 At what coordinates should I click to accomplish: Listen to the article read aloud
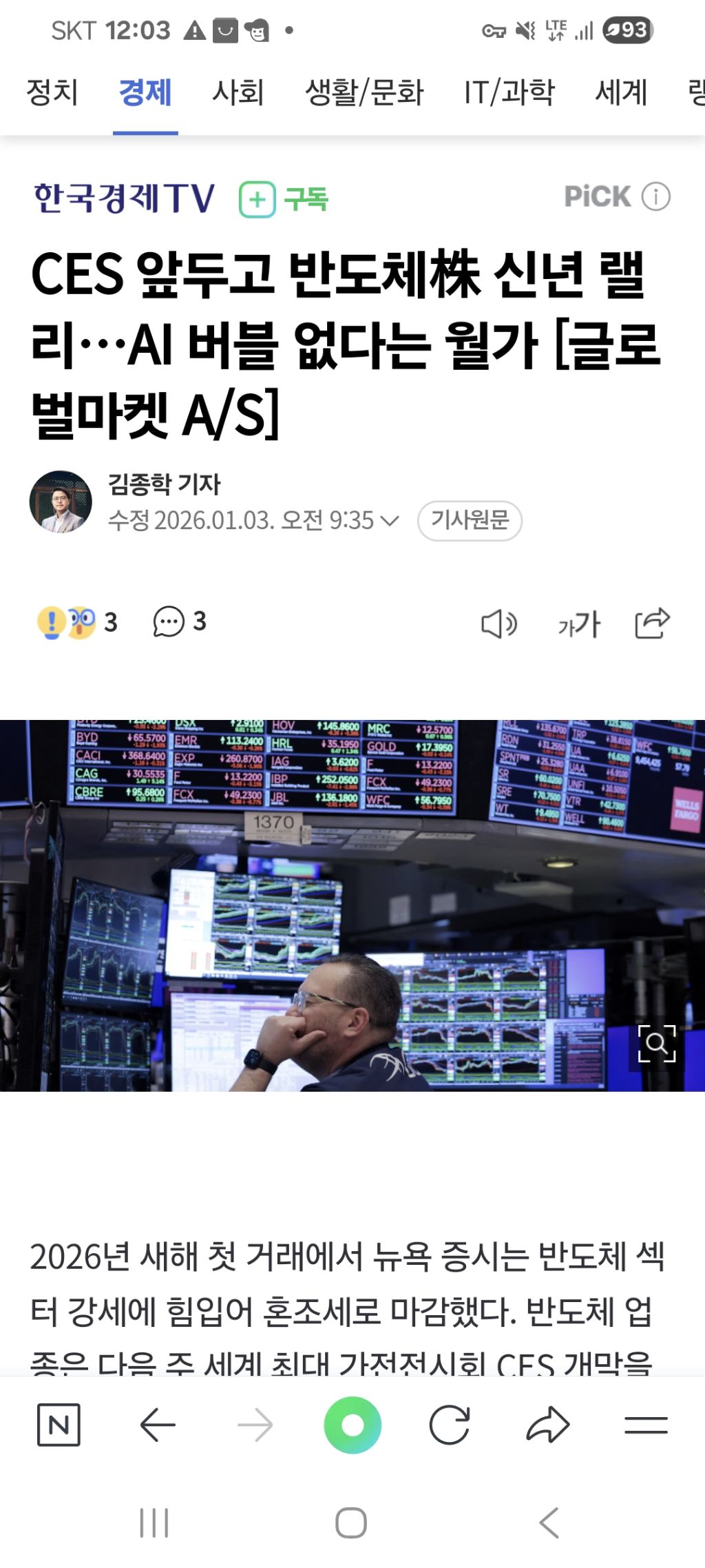coord(498,624)
